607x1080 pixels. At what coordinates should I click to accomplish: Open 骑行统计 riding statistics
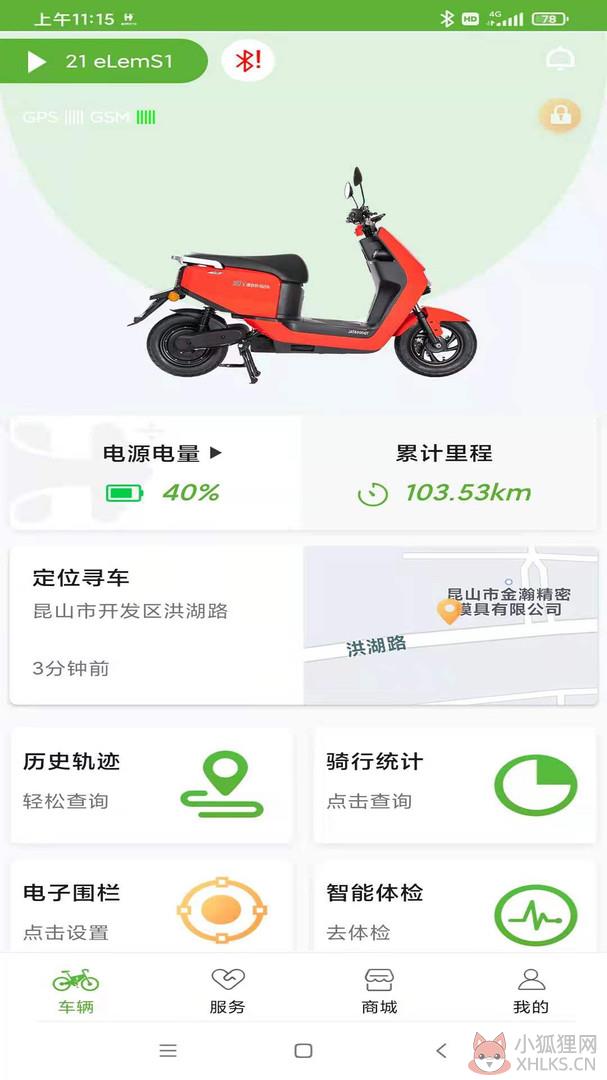click(455, 785)
